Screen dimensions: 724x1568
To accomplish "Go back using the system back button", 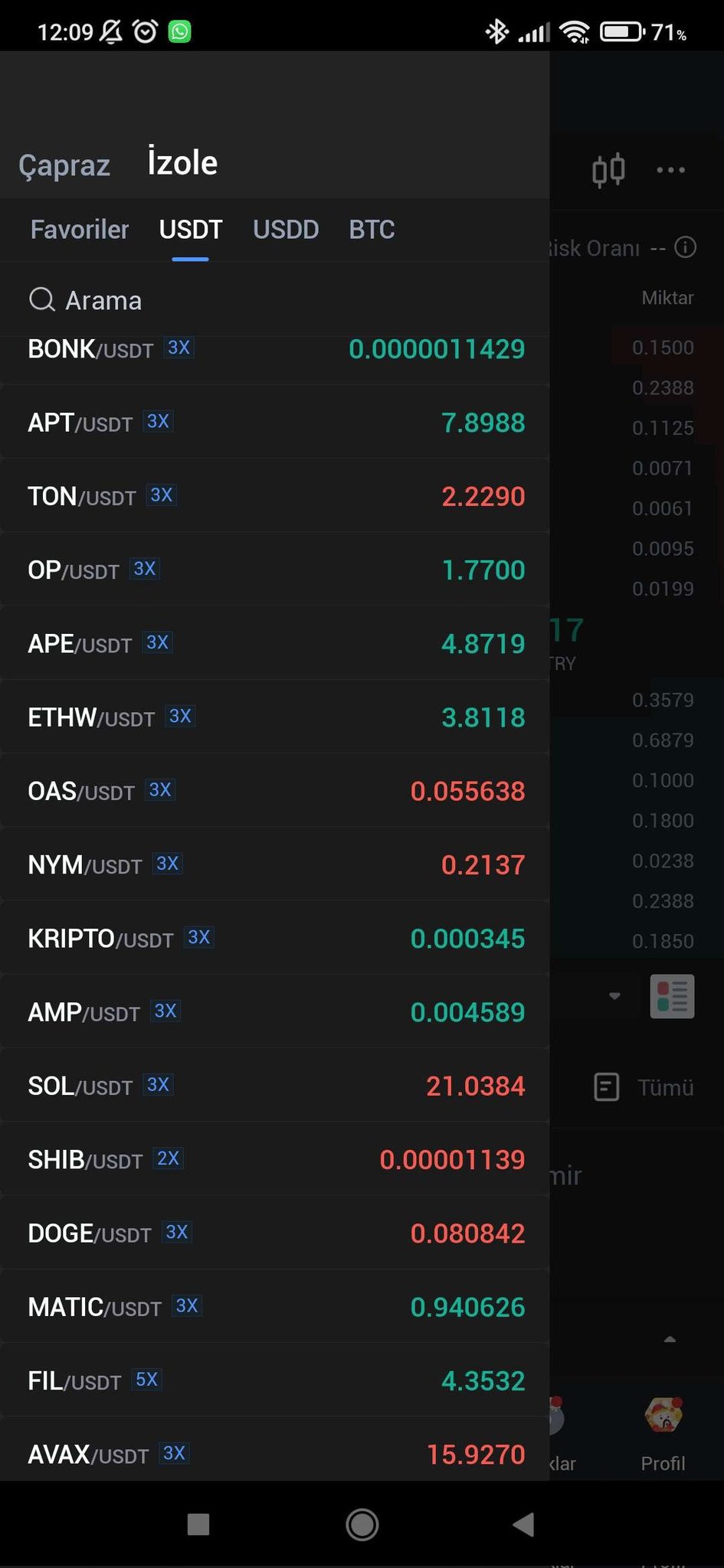I will point(523,1524).
